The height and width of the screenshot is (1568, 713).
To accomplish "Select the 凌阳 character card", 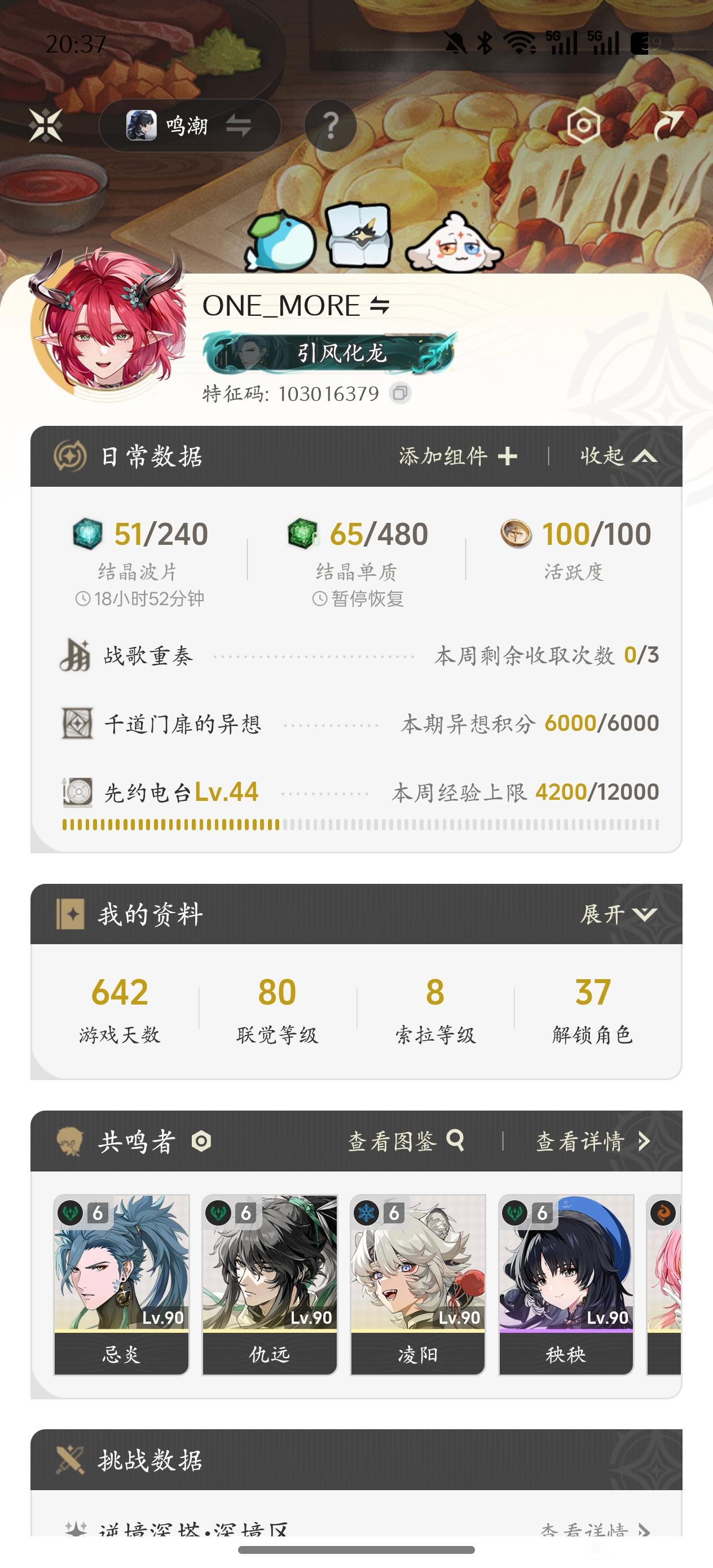I will pos(417,1284).
